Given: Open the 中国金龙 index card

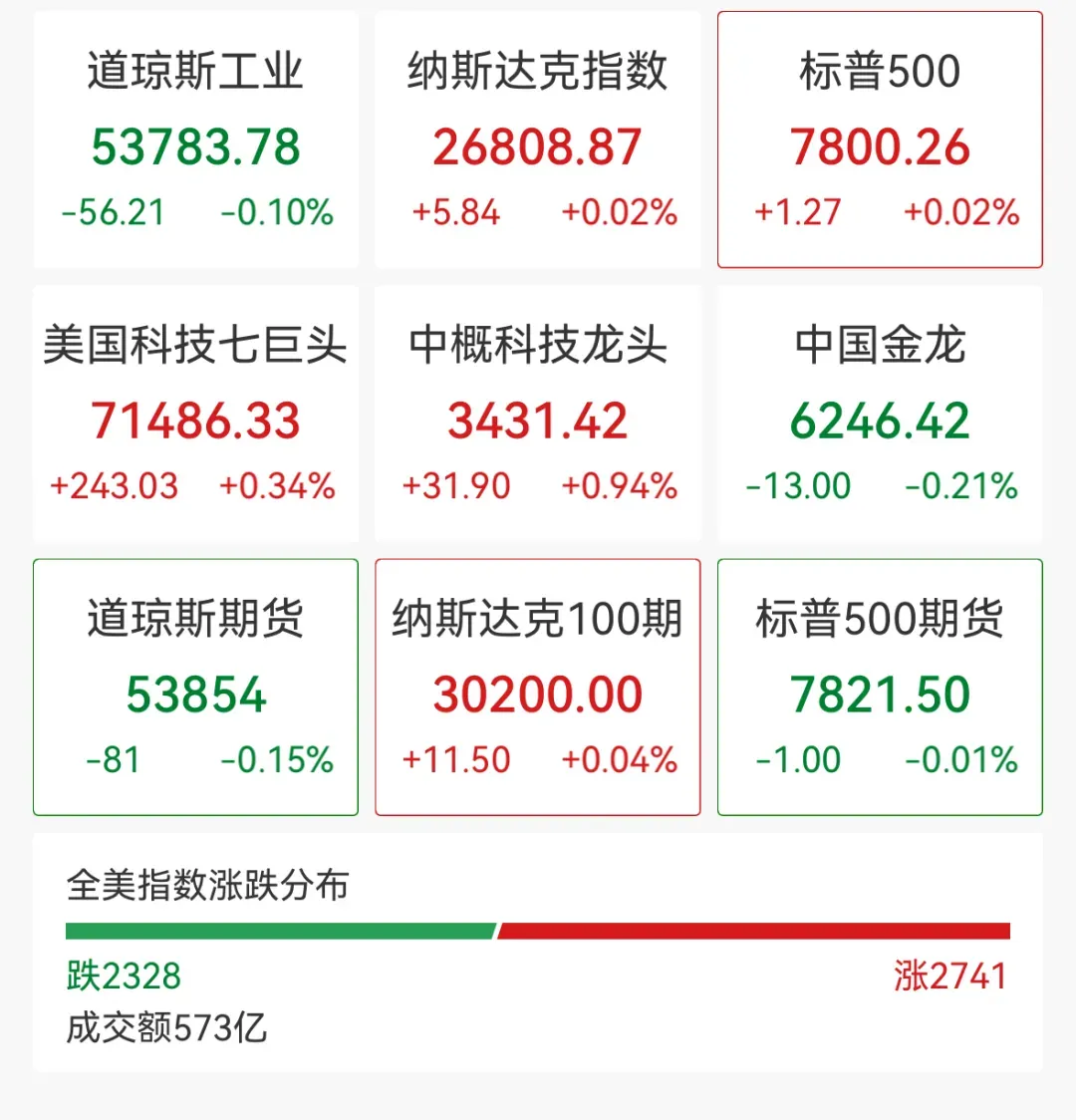Looking at the screenshot, I should click(880, 414).
